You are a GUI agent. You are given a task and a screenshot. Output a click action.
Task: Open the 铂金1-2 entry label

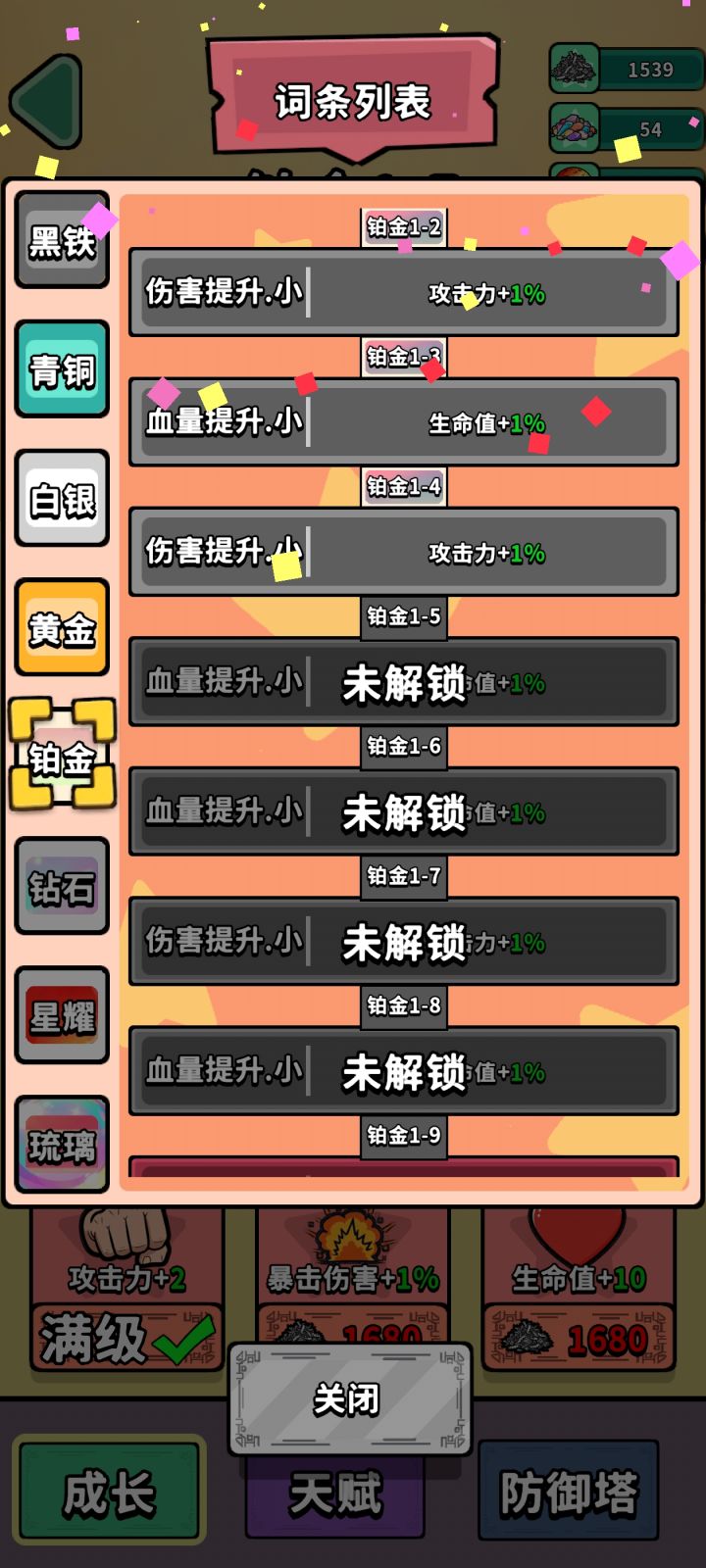(403, 225)
